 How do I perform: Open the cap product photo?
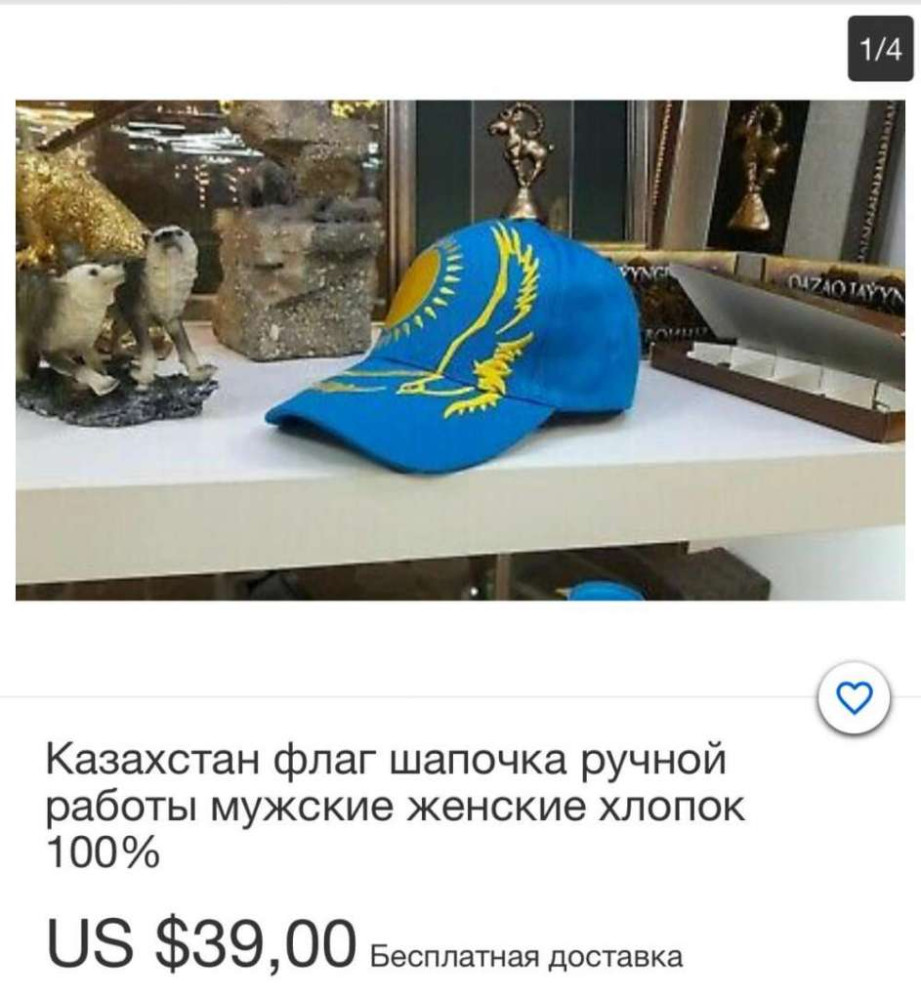460,350
